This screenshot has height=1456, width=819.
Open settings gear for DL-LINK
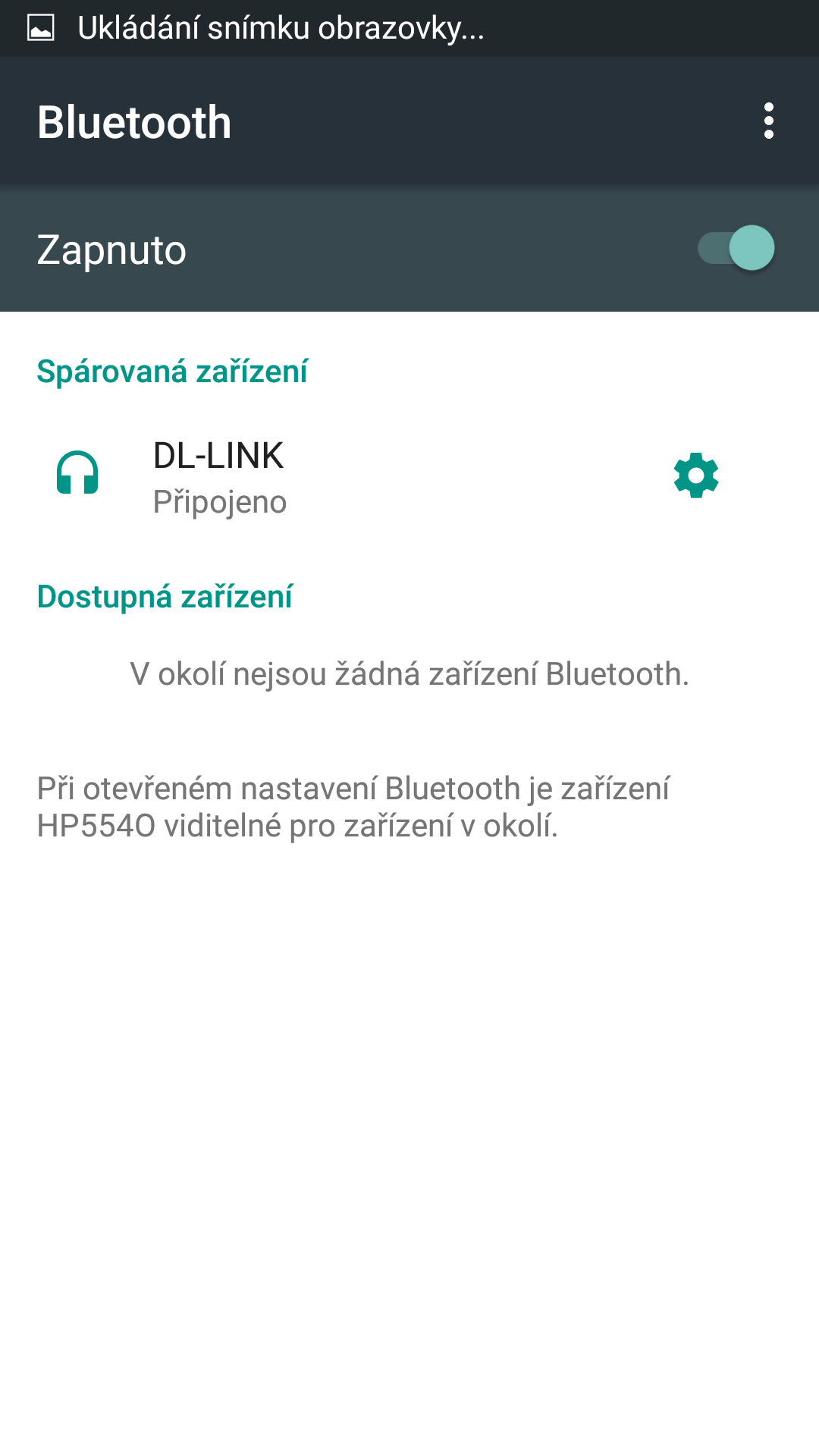pyautogui.click(x=696, y=475)
